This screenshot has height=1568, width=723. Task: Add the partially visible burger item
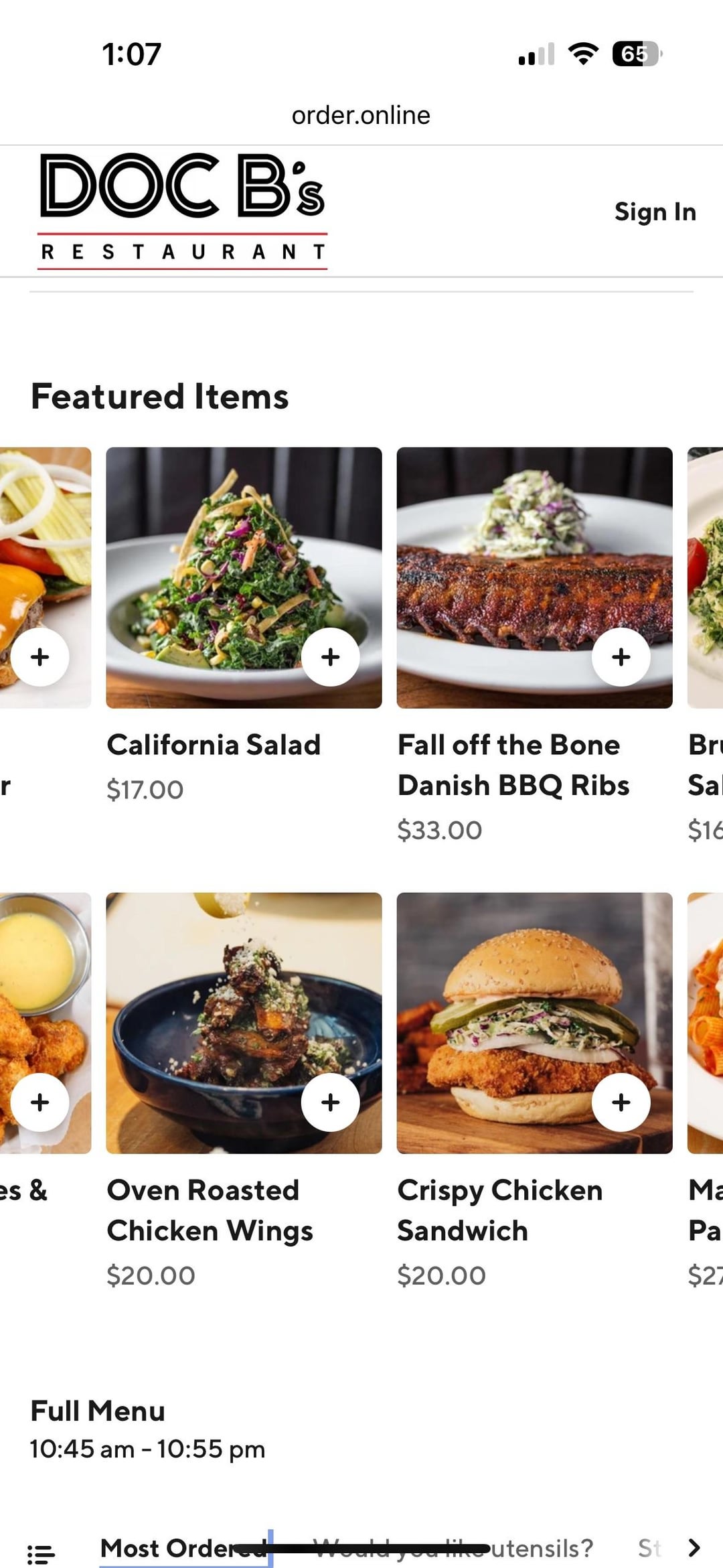pos(40,656)
